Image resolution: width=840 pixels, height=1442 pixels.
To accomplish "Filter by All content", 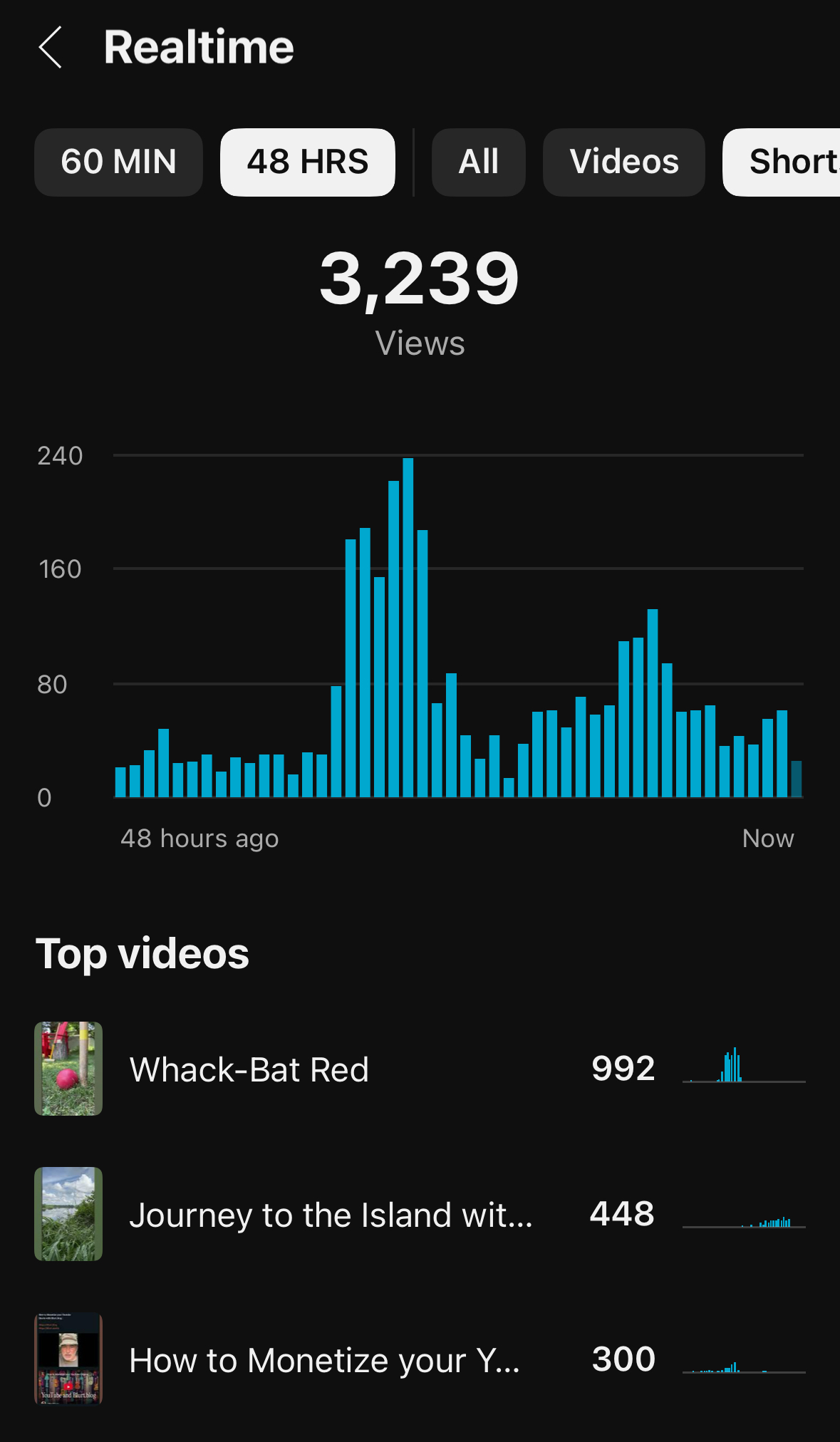I will [x=478, y=162].
